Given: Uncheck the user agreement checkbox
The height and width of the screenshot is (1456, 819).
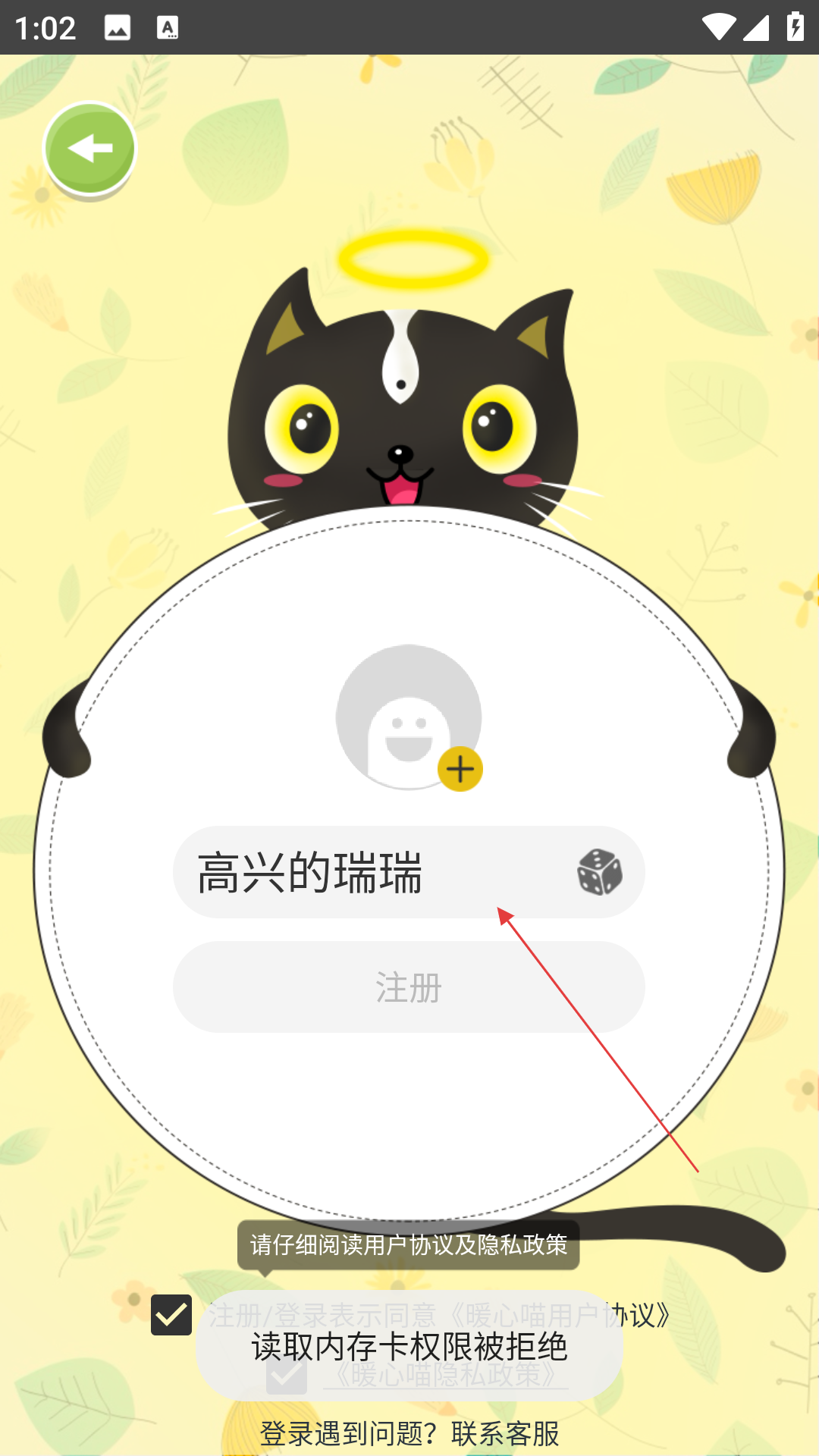Looking at the screenshot, I should coord(171,1315).
